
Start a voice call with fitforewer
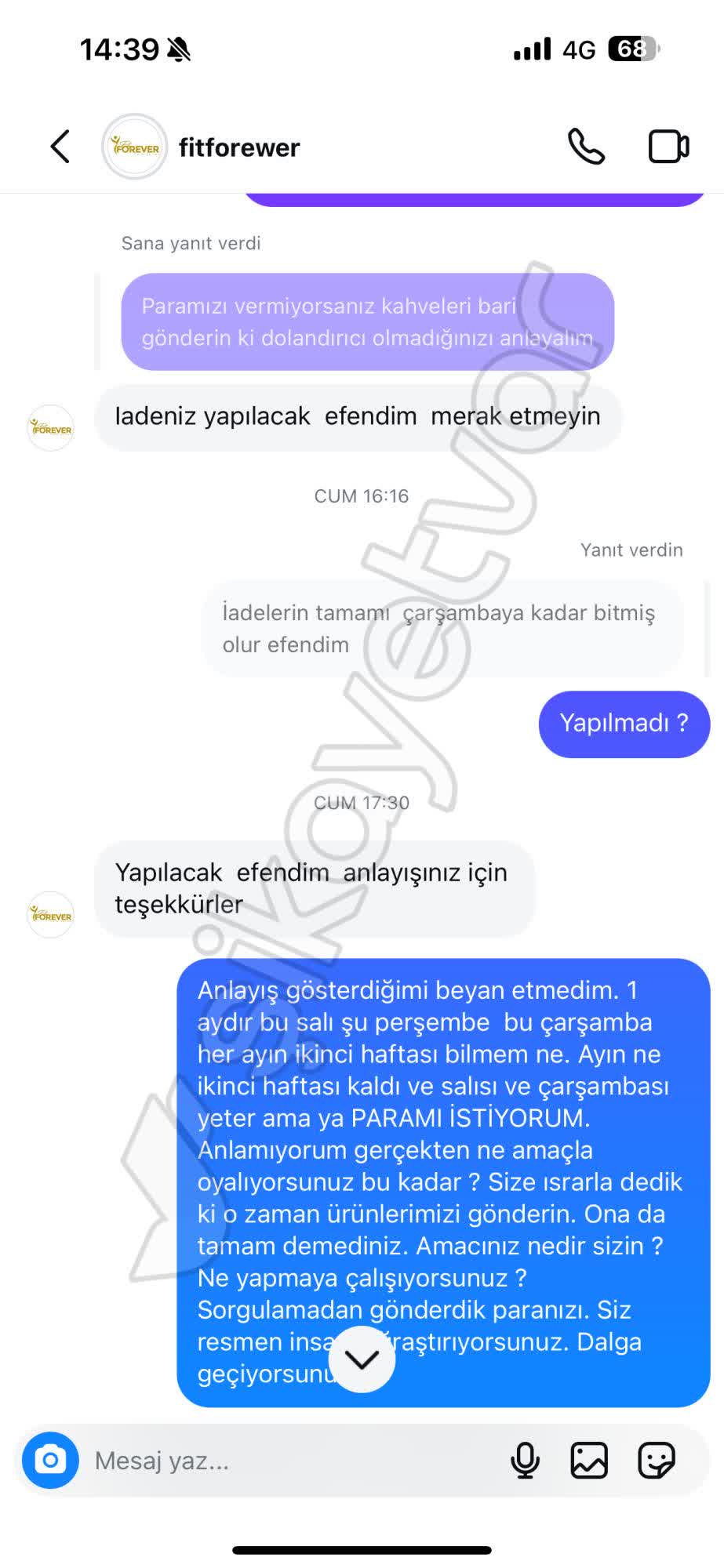(585, 146)
